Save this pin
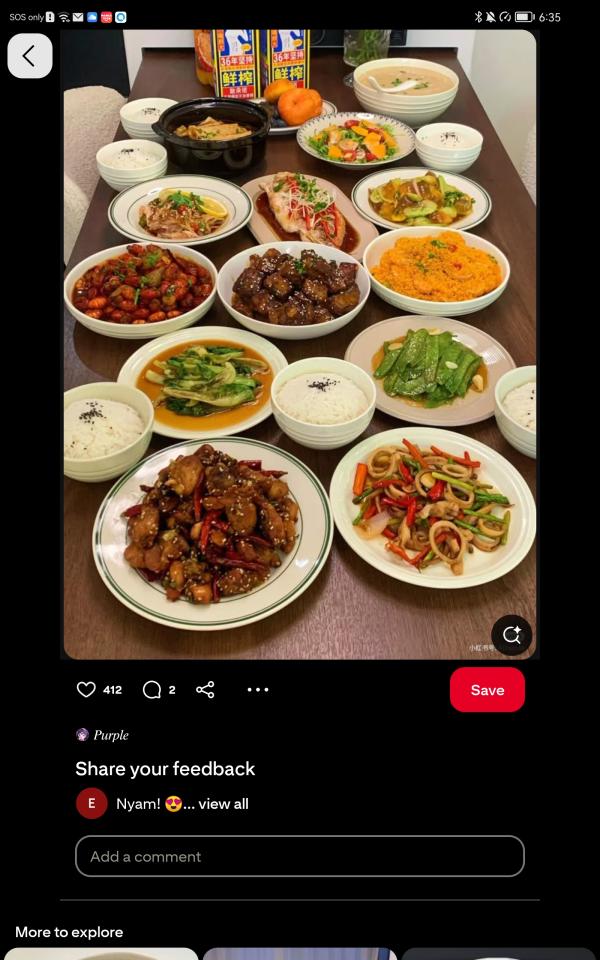600x960 pixels. 487,690
